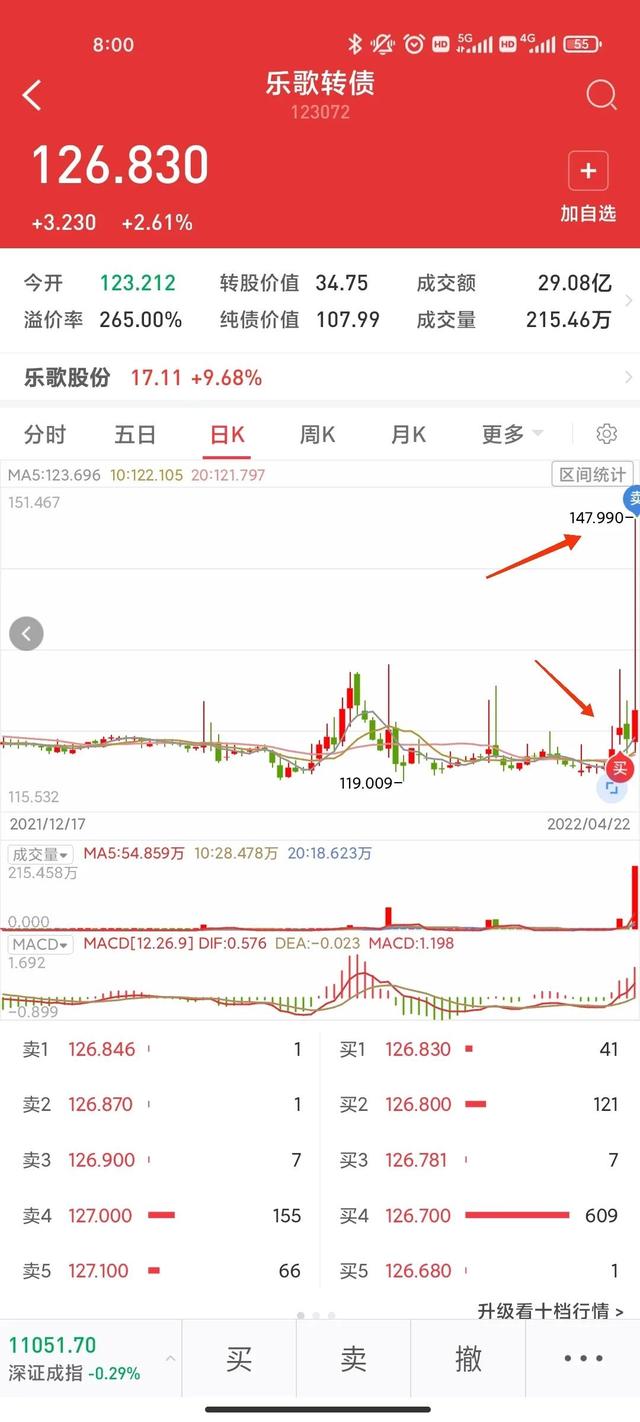Switch to the 周K chart tab
Screen dimensions: 640x1422
317,434
